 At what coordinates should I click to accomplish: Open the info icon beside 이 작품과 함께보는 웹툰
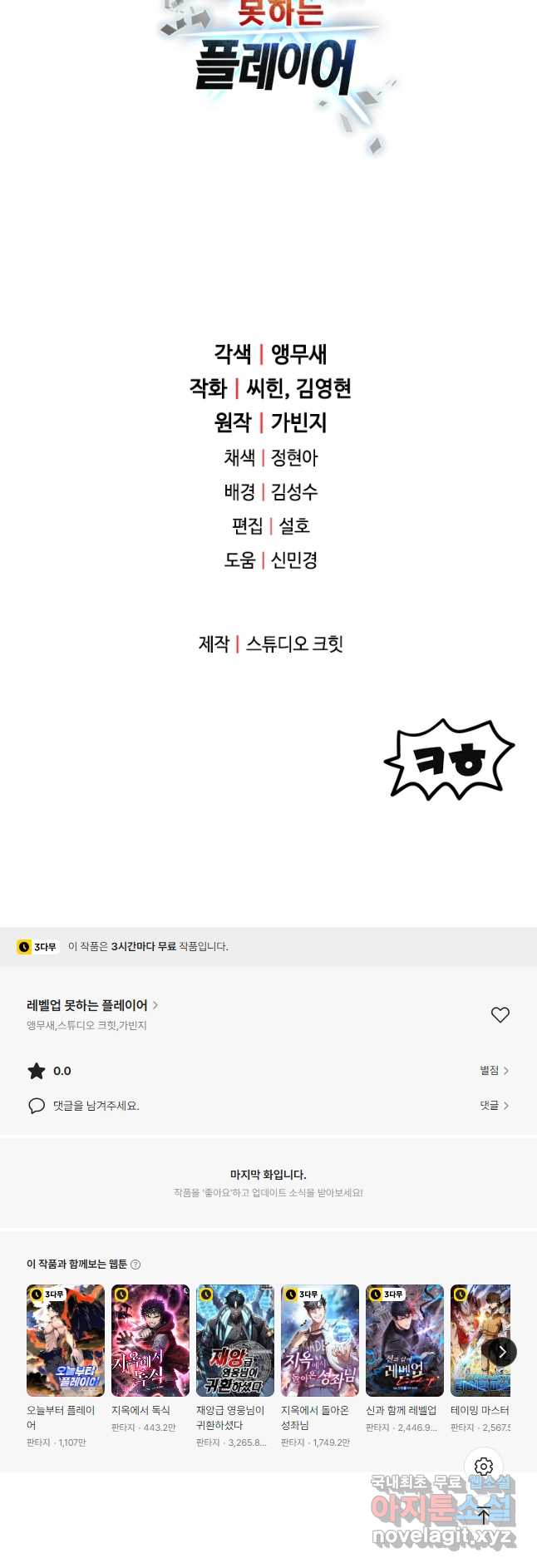135,1265
